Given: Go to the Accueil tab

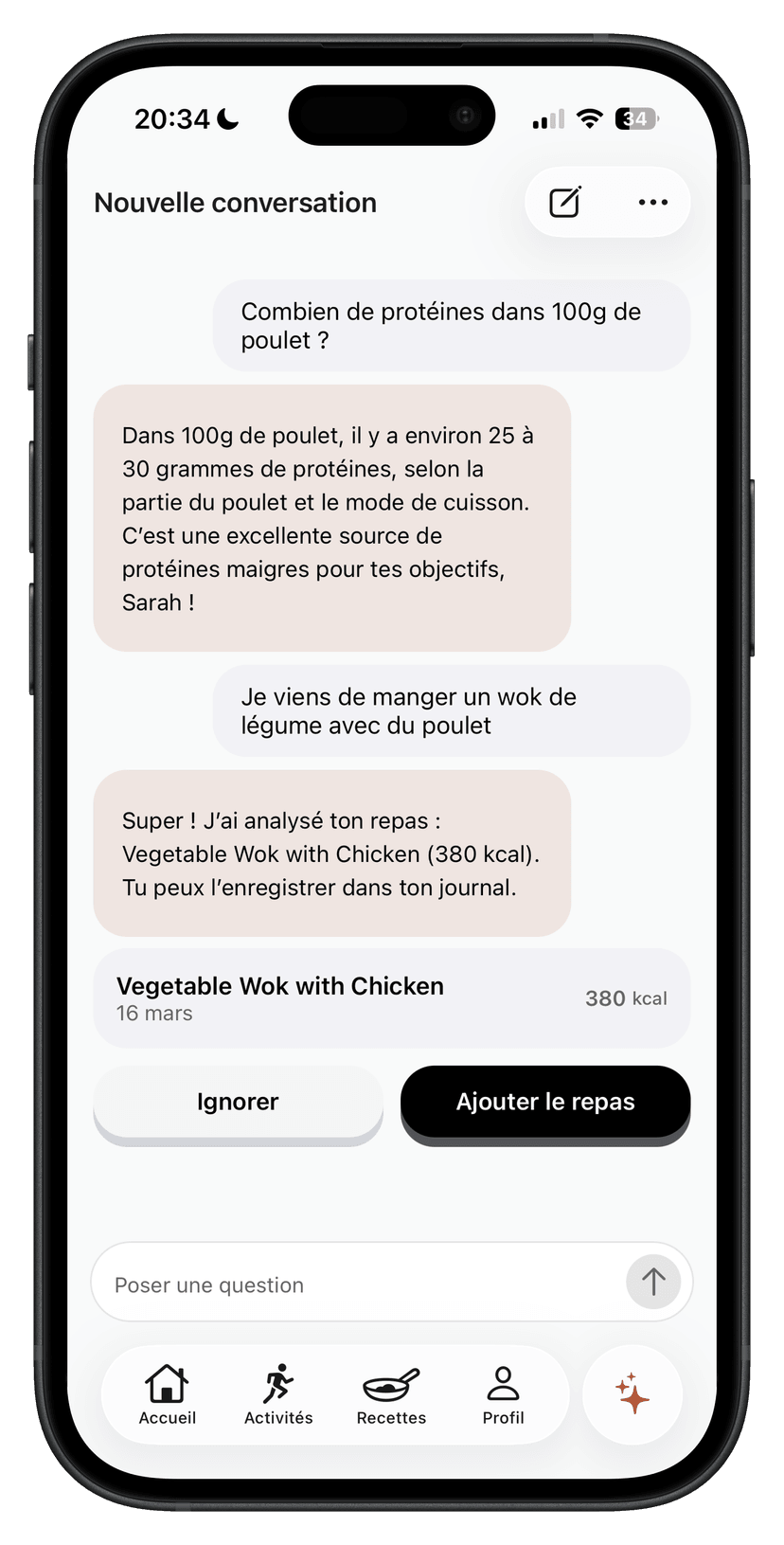Looking at the screenshot, I should click(x=168, y=1395).
